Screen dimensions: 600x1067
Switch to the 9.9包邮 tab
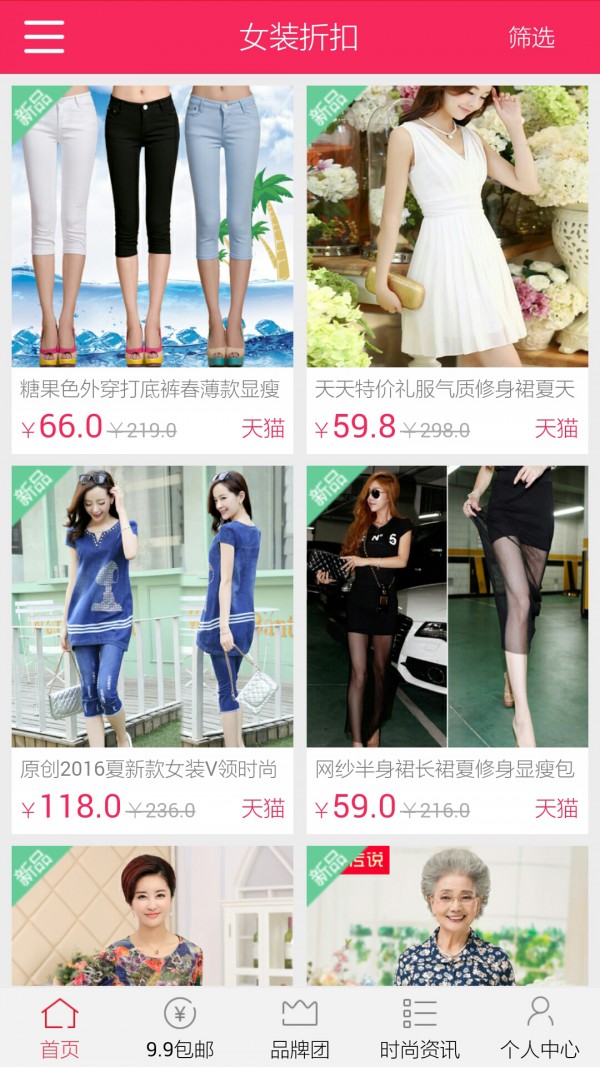[180, 1028]
